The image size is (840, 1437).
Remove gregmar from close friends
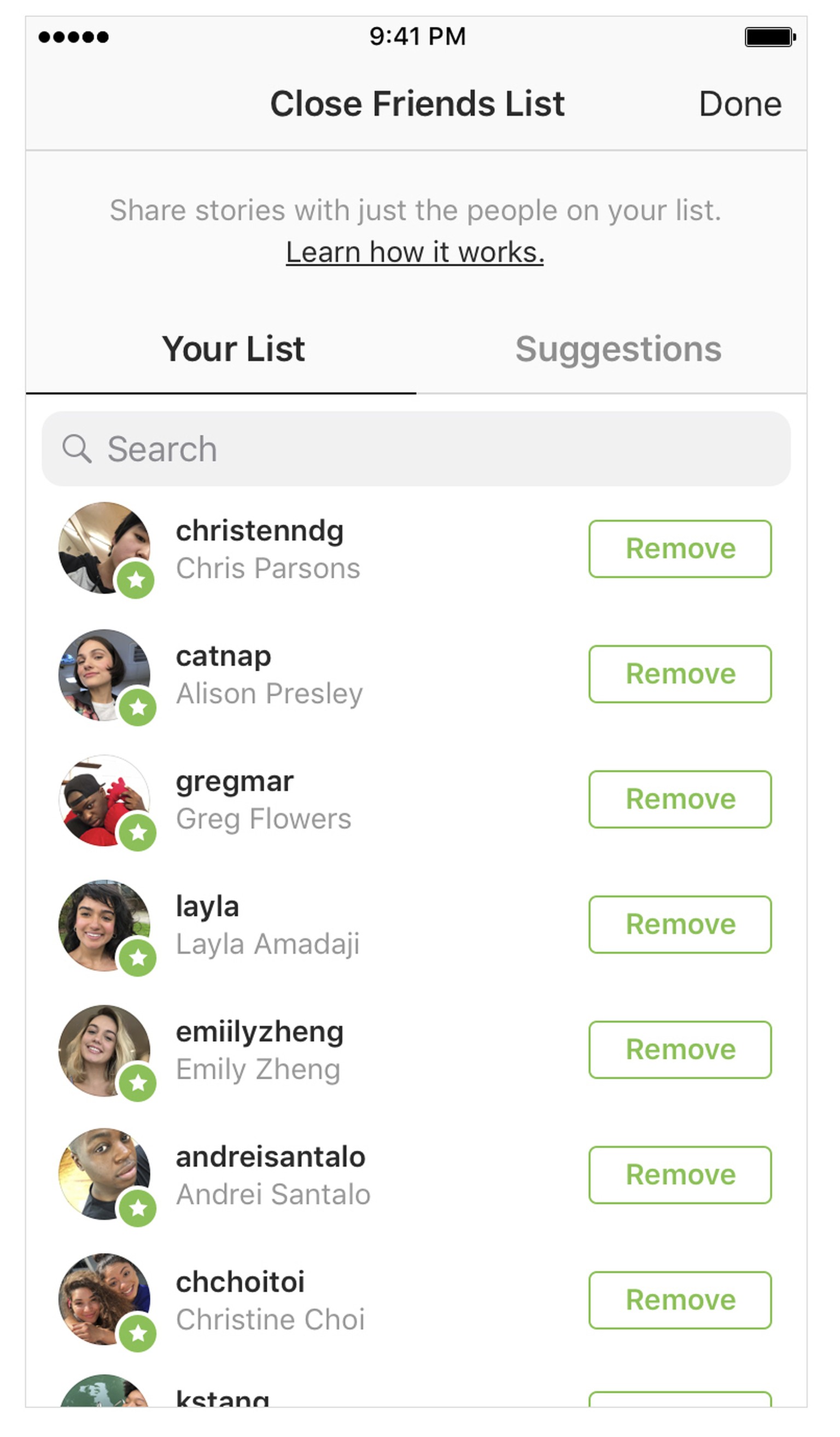(680, 799)
